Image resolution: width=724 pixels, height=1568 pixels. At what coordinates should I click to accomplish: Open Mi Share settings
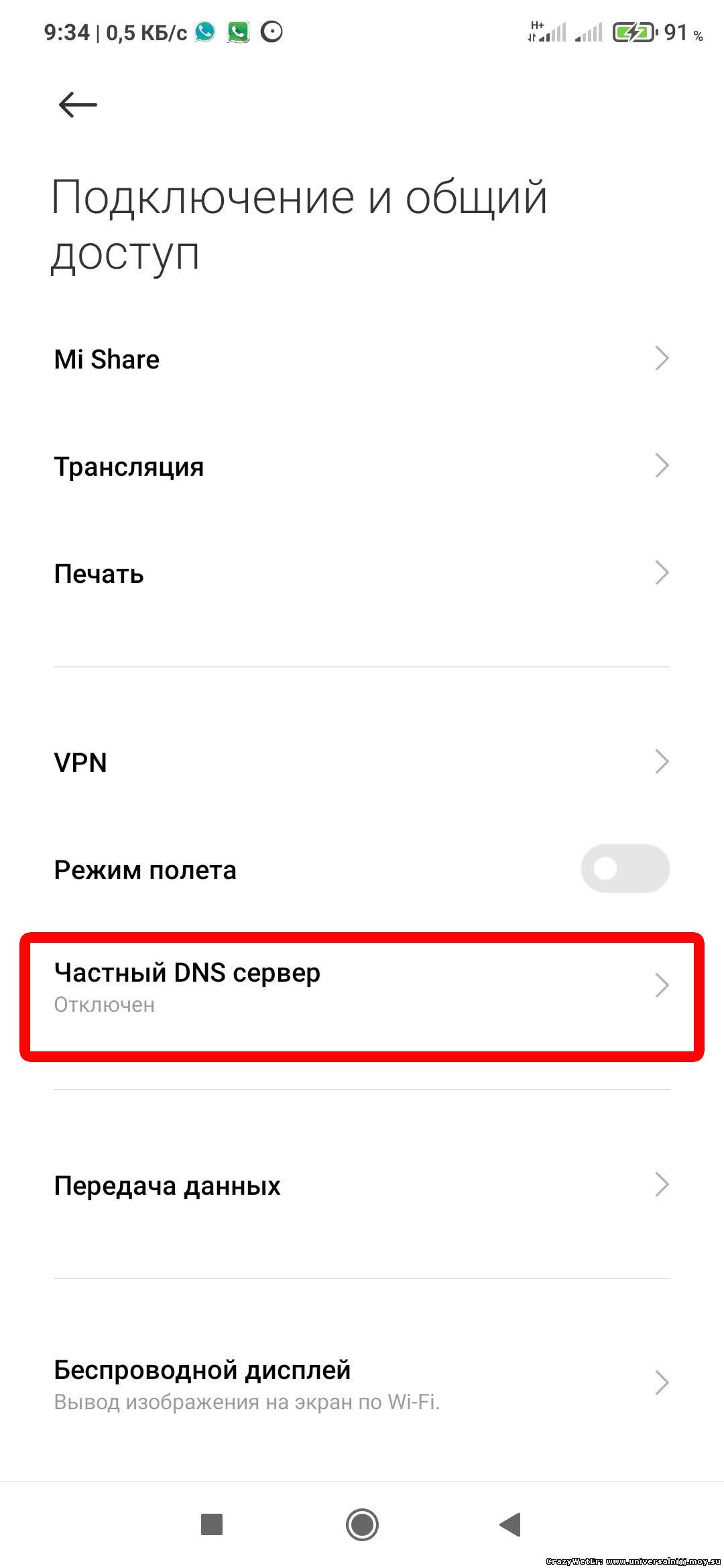(x=362, y=359)
